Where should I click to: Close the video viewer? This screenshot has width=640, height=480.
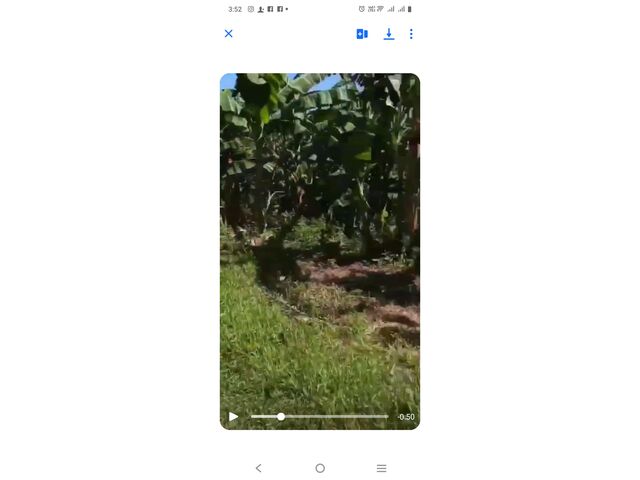point(228,34)
